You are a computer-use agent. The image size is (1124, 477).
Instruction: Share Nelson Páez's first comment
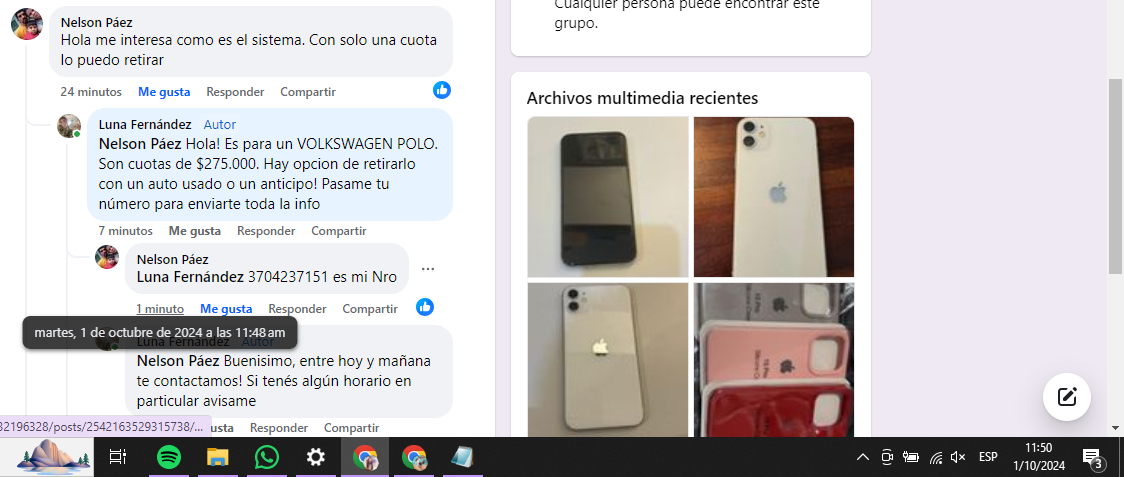307,92
